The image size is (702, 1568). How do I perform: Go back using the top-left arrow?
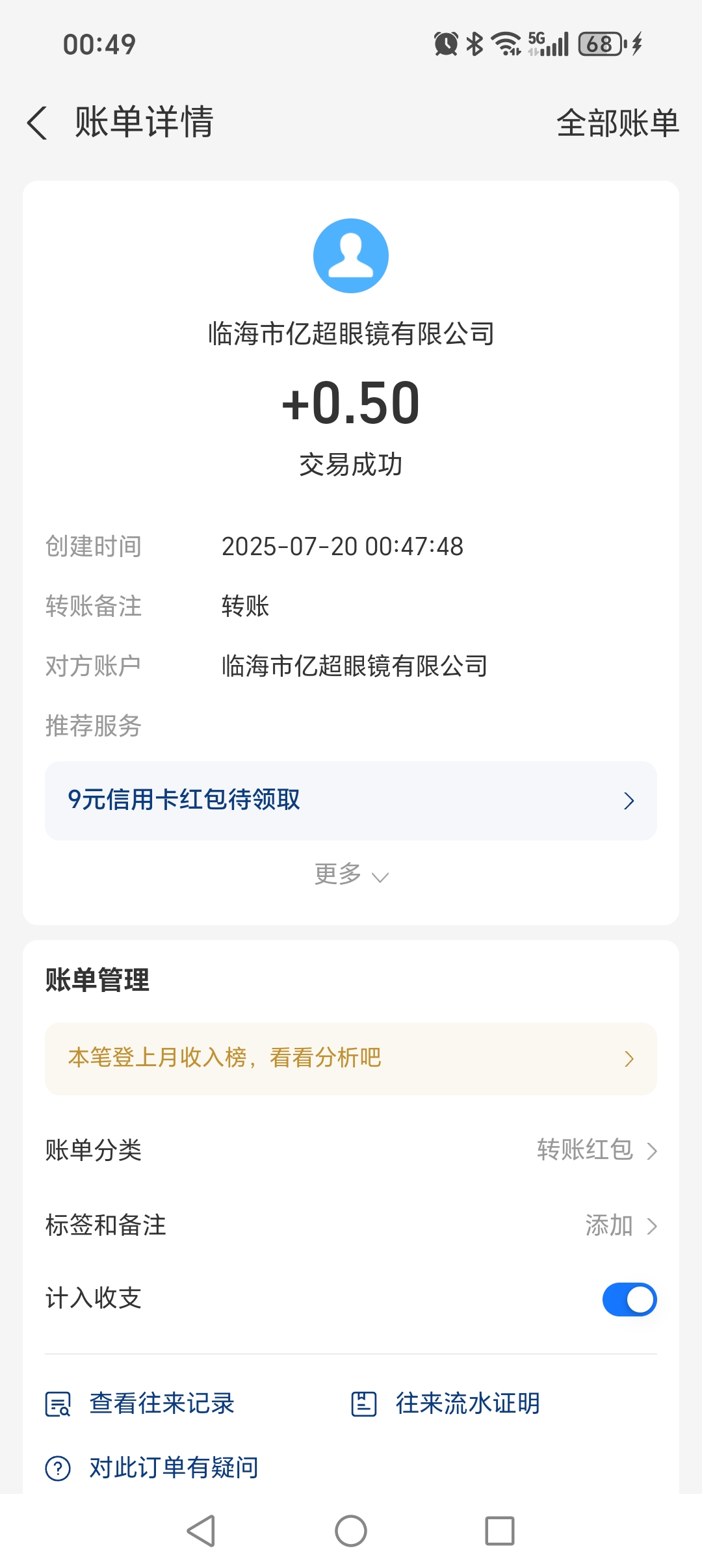[38, 122]
